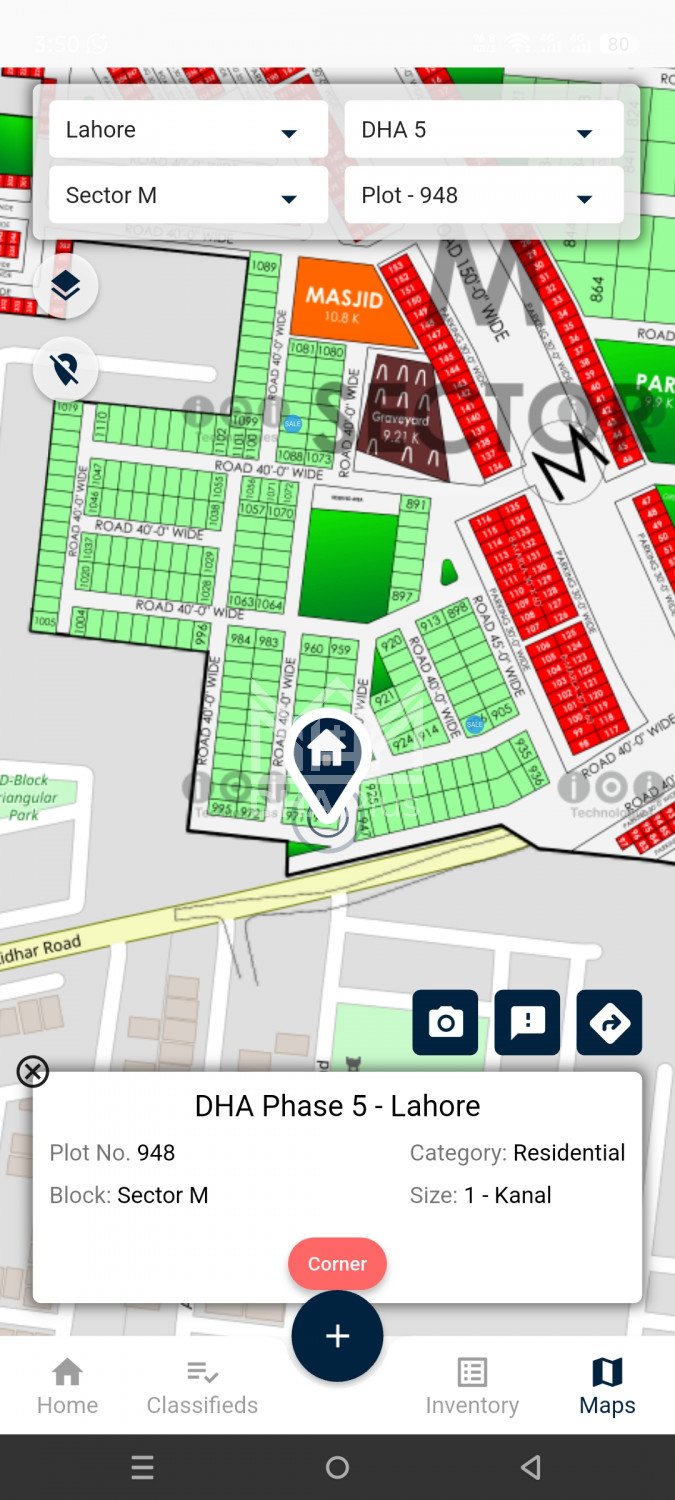Select the Maps tab
The height and width of the screenshot is (1500, 675).
click(607, 1386)
